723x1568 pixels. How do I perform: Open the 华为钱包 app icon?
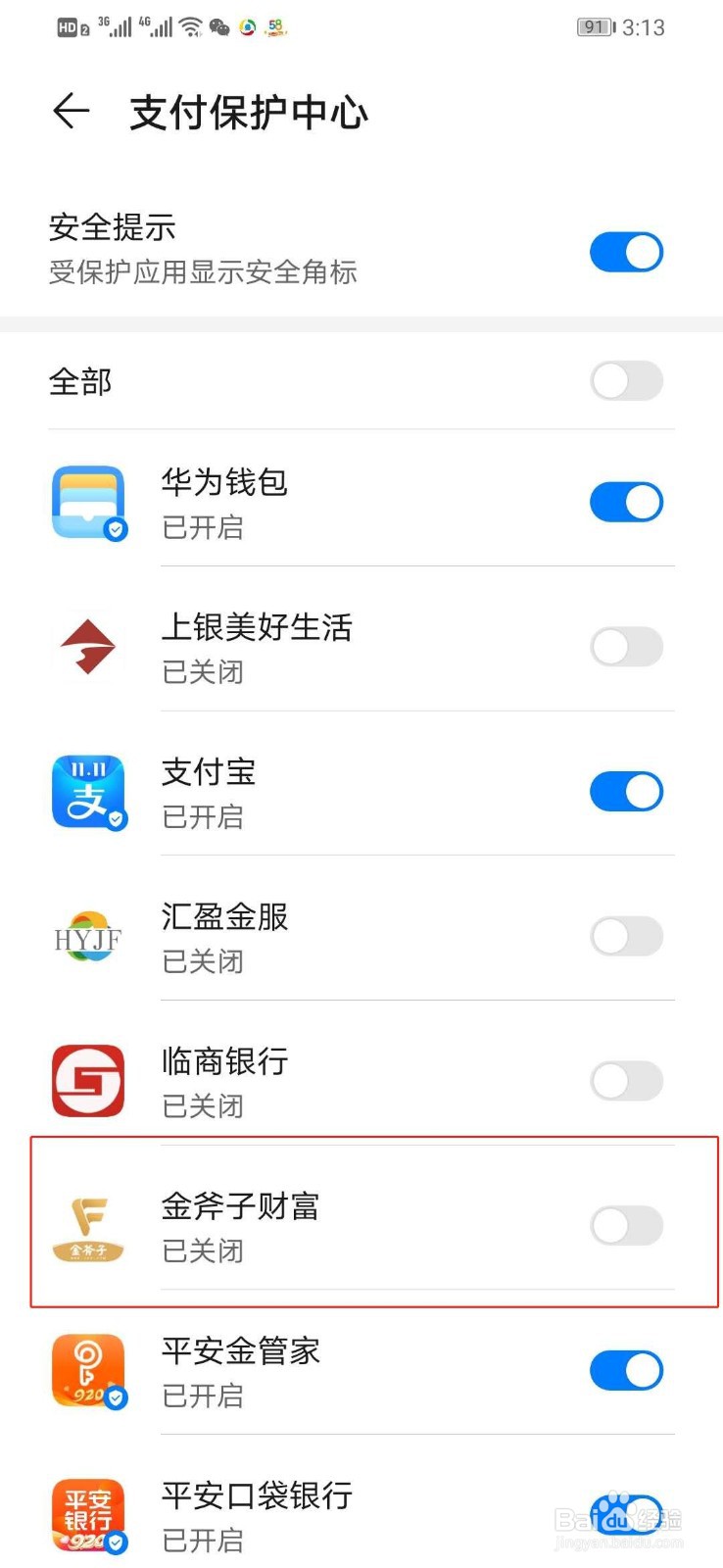pyautogui.click(x=88, y=502)
